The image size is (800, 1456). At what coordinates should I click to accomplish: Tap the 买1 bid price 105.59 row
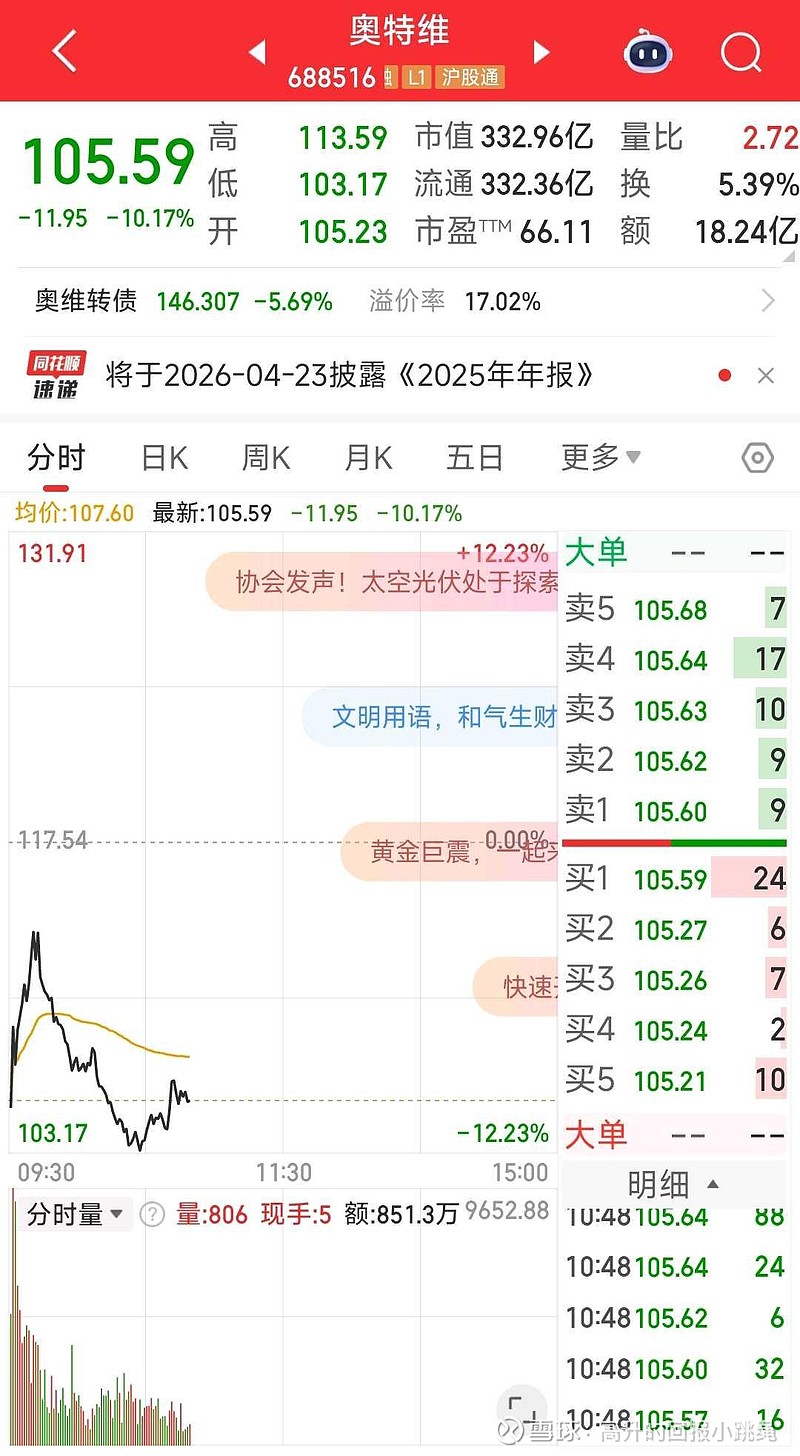click(670, 879)
